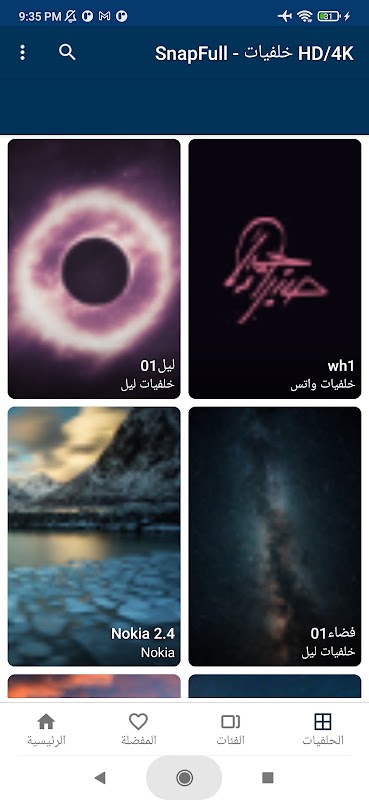Open the three-dot overflow menu

22,53
